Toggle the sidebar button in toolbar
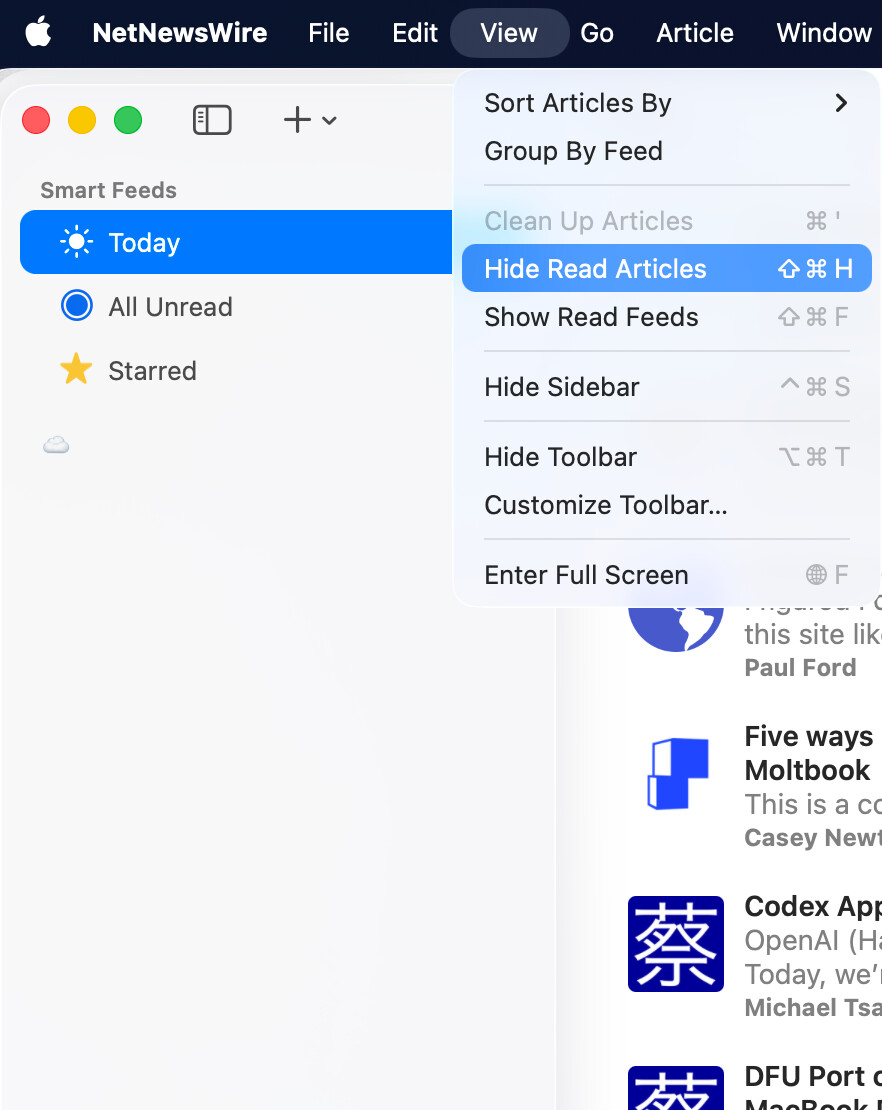Image resolution: width=882 pixels, height=1110 pixels. click(212, 121)
